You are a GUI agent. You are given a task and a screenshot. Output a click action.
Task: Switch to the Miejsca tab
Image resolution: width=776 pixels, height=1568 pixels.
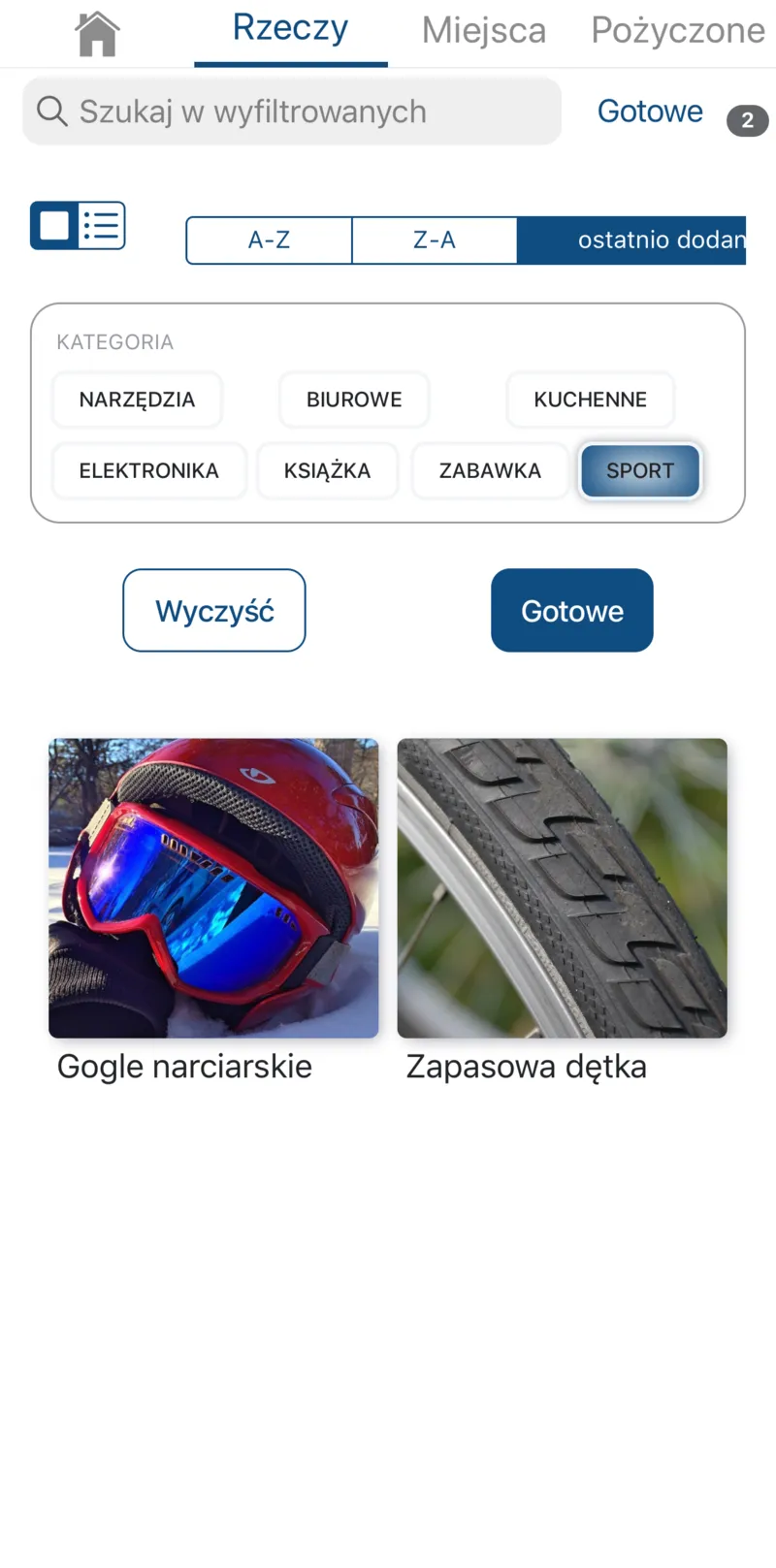point(483,30)
